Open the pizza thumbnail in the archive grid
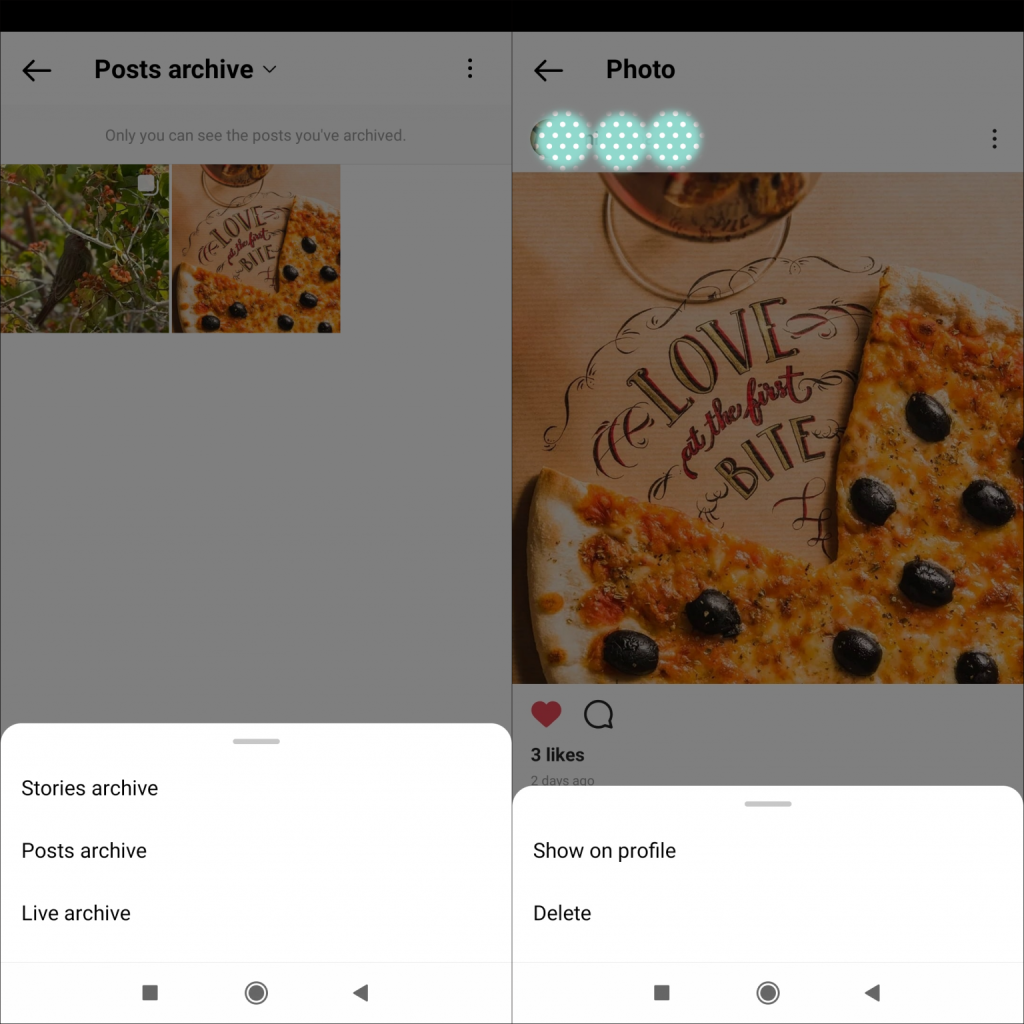Screen dimensions: 1024x1024 257,248
